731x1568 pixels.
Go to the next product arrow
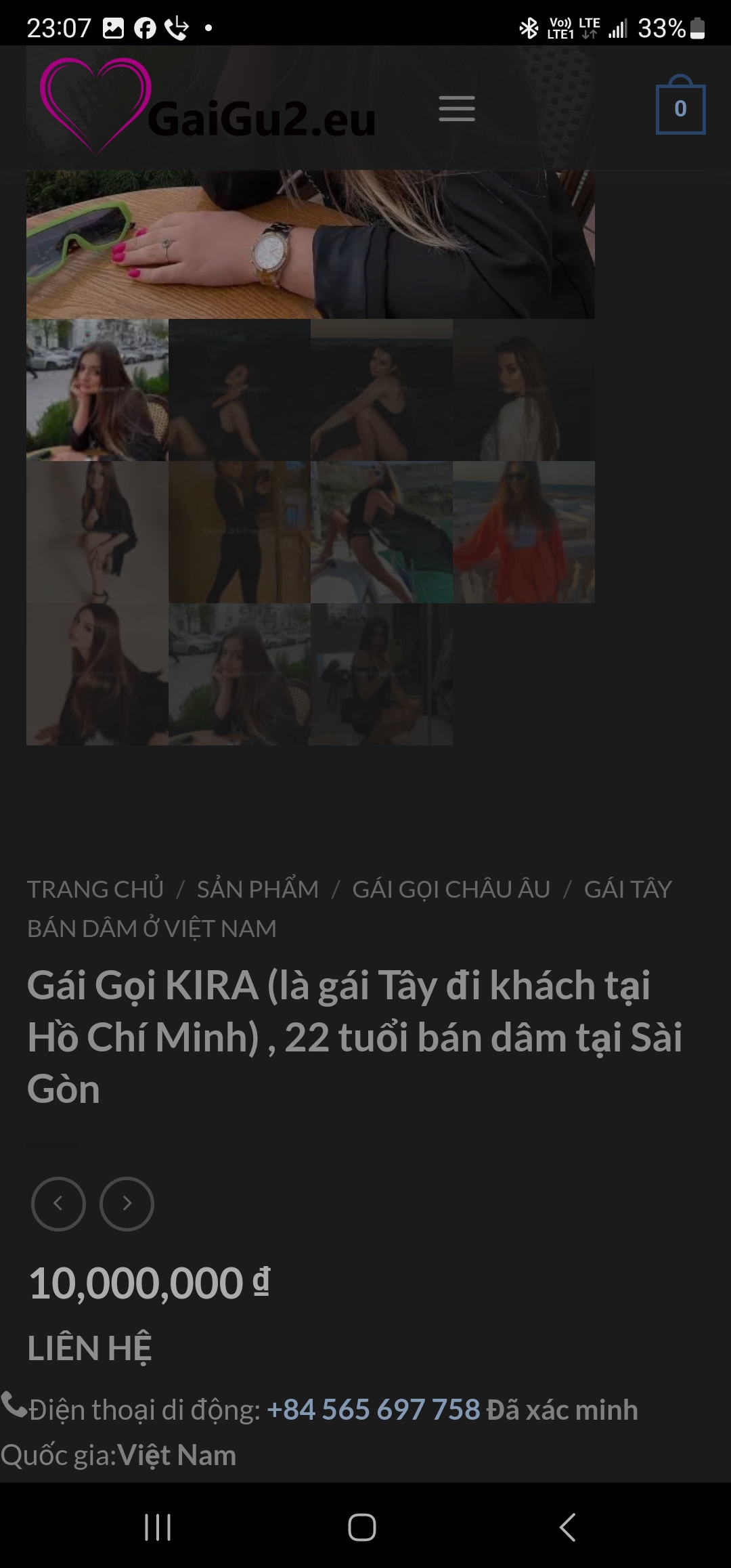(x=127, y=1203)
